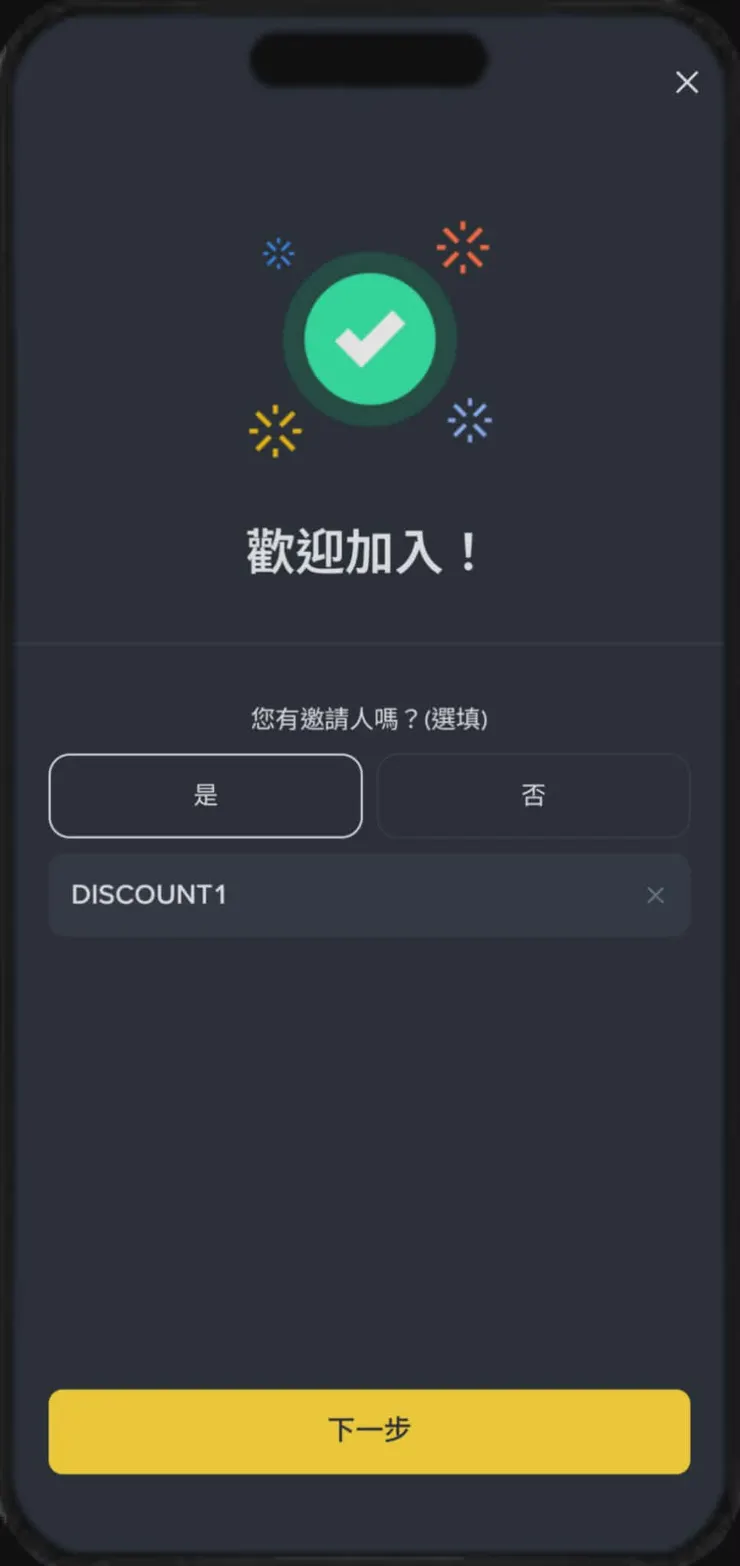Open the referral code field options

(x=369, y=895)
